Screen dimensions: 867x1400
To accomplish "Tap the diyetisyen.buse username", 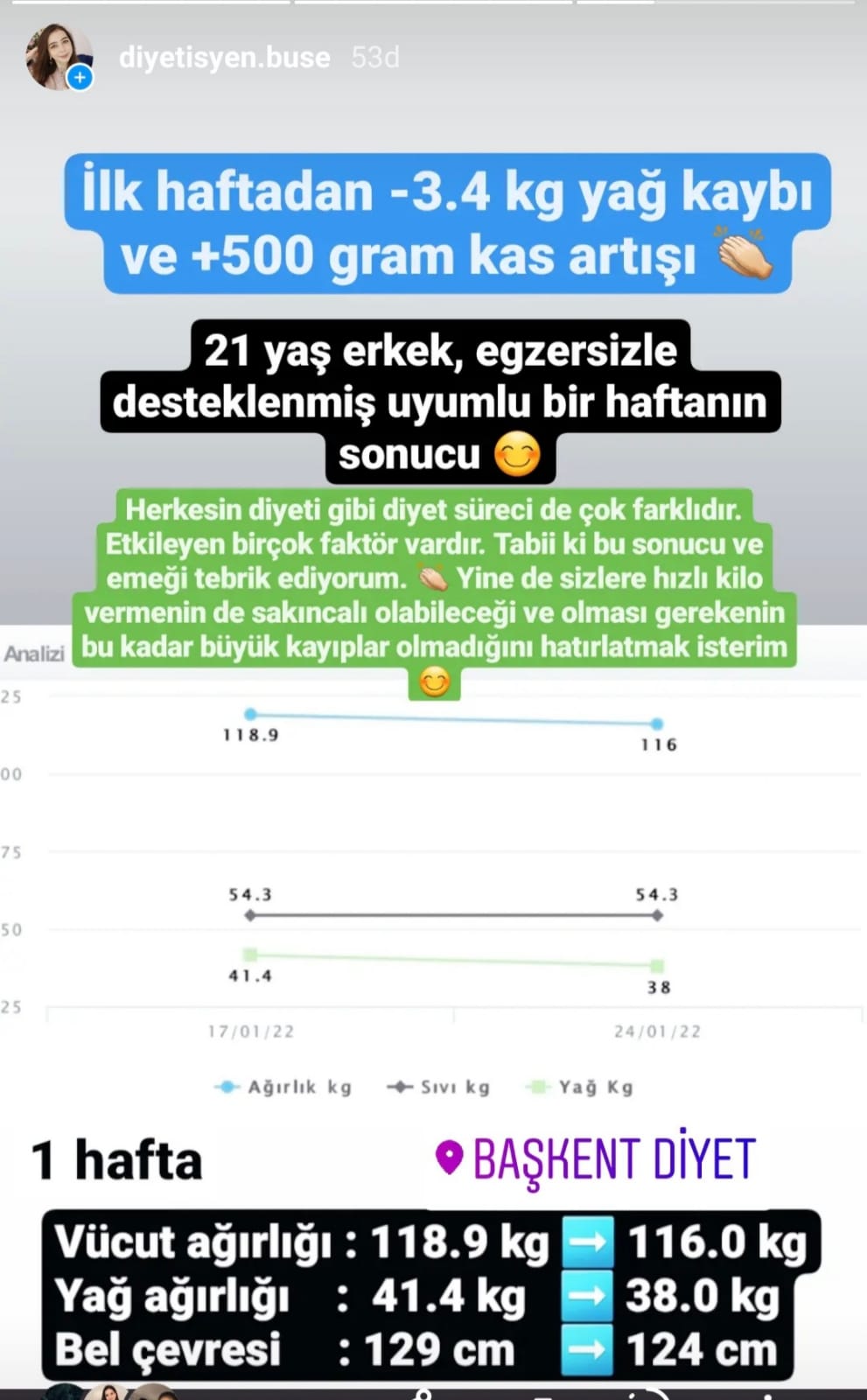I will (225, 58).
